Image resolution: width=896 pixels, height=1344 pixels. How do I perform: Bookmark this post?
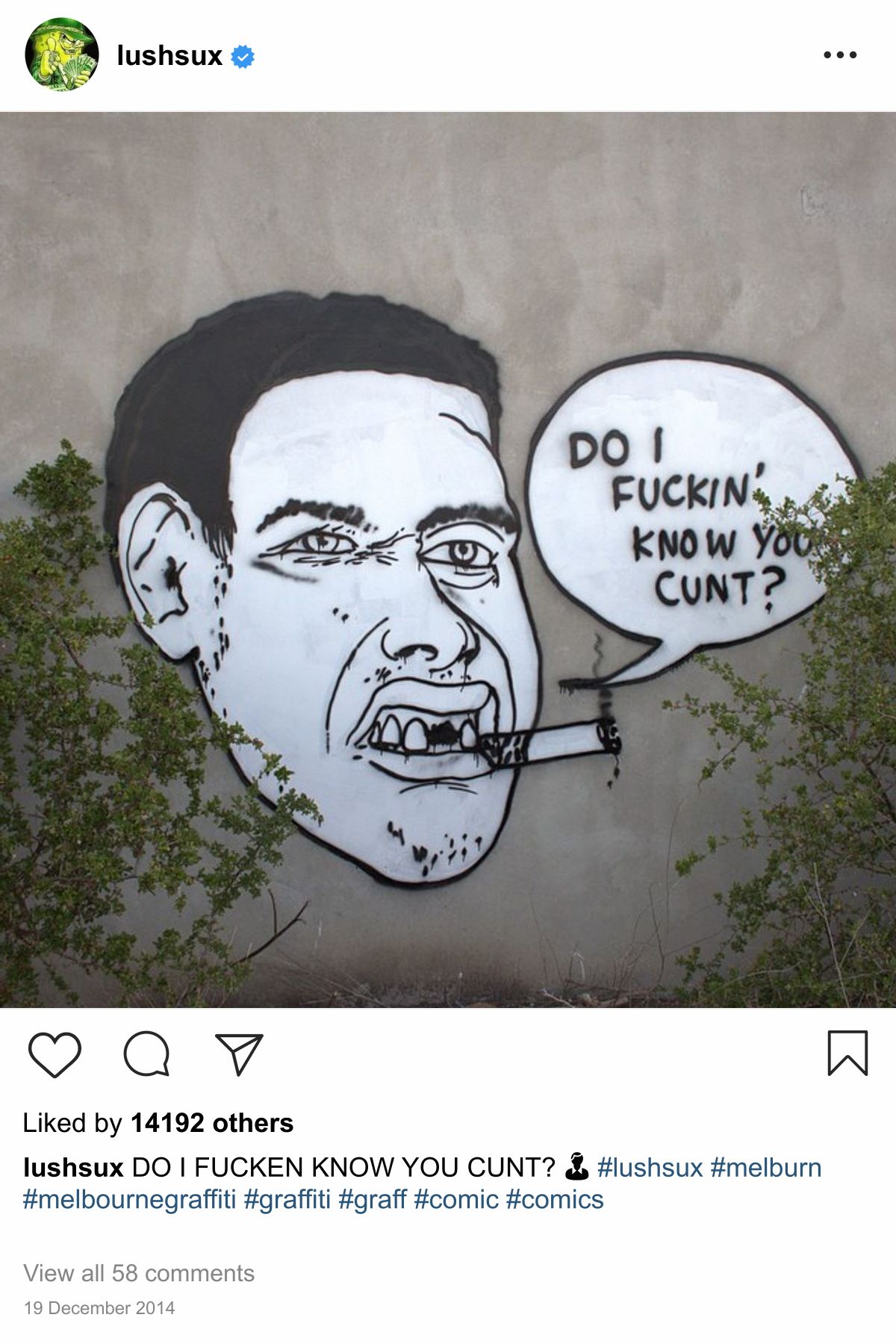pyautogui.click(x=847, y=1053)
